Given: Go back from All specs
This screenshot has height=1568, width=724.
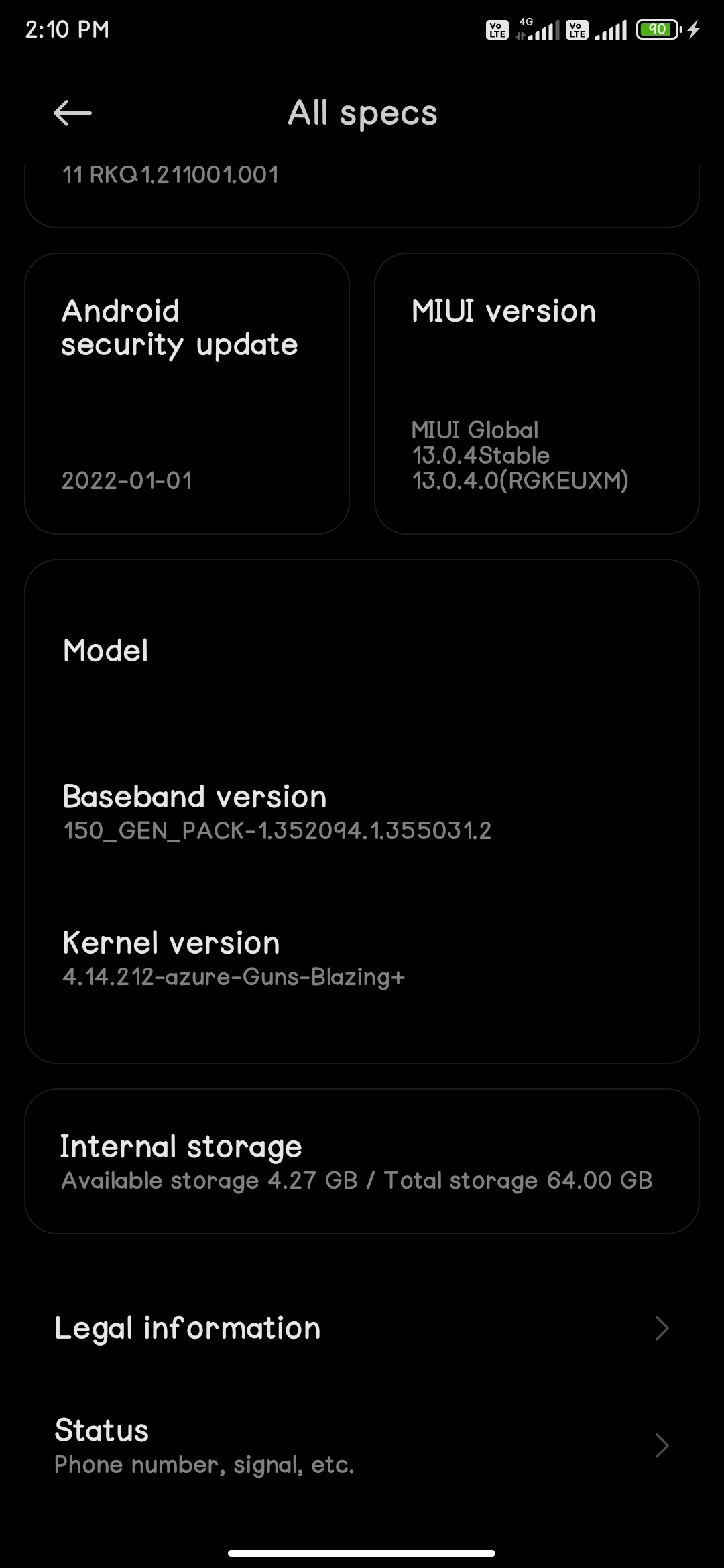Looking at the screenshot, I should [x=72, y=113].
